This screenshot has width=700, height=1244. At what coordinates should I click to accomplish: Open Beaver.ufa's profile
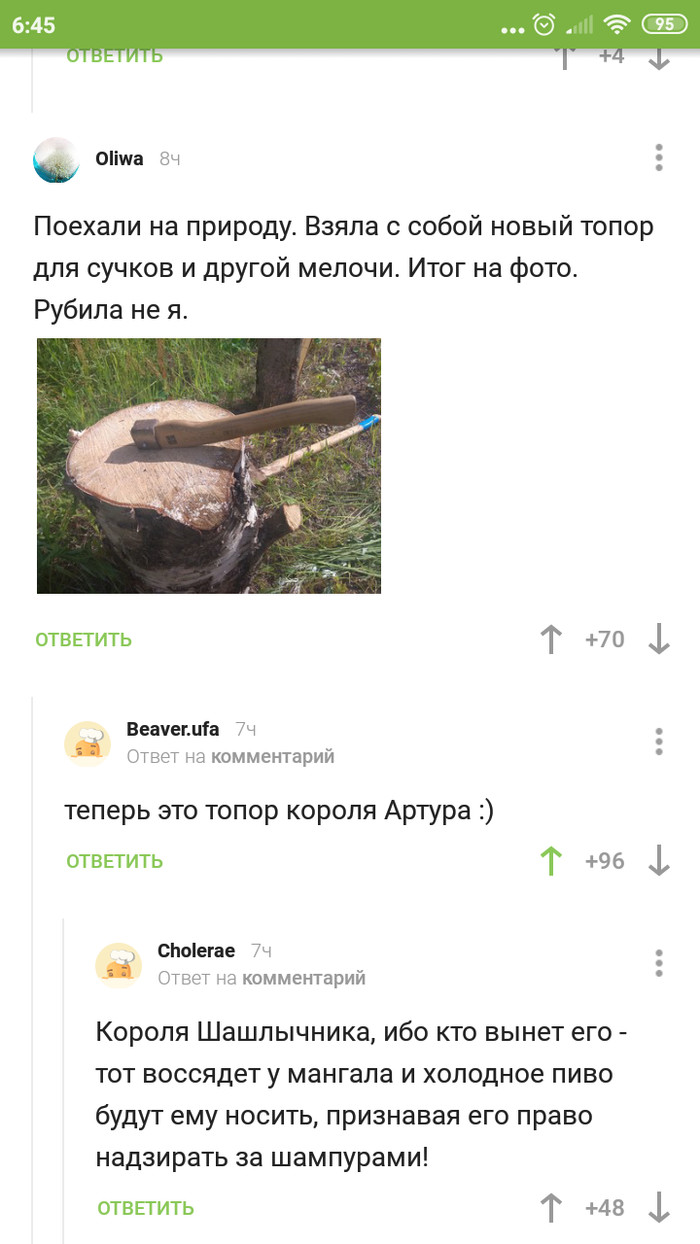click(172, 729)
